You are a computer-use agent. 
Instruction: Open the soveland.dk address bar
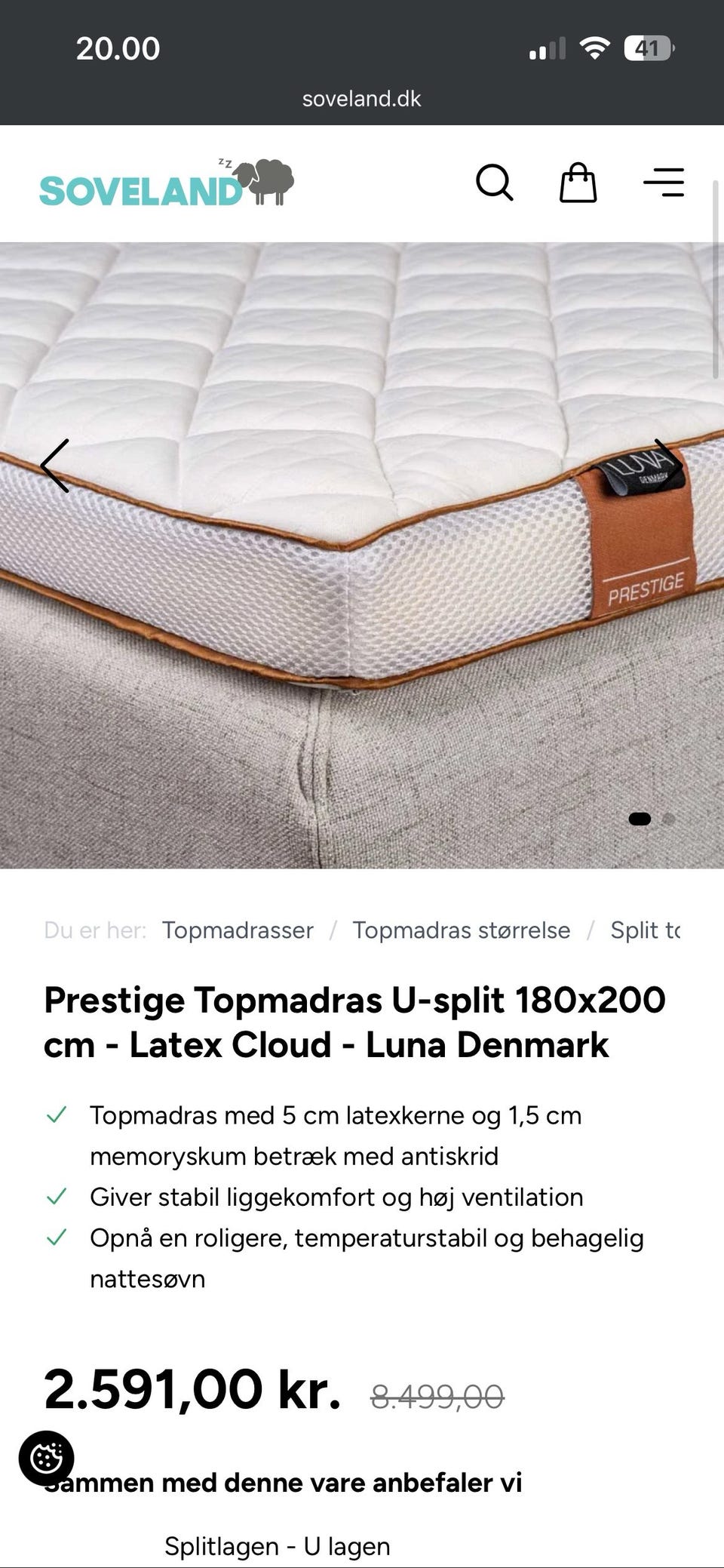pos(362,99)
